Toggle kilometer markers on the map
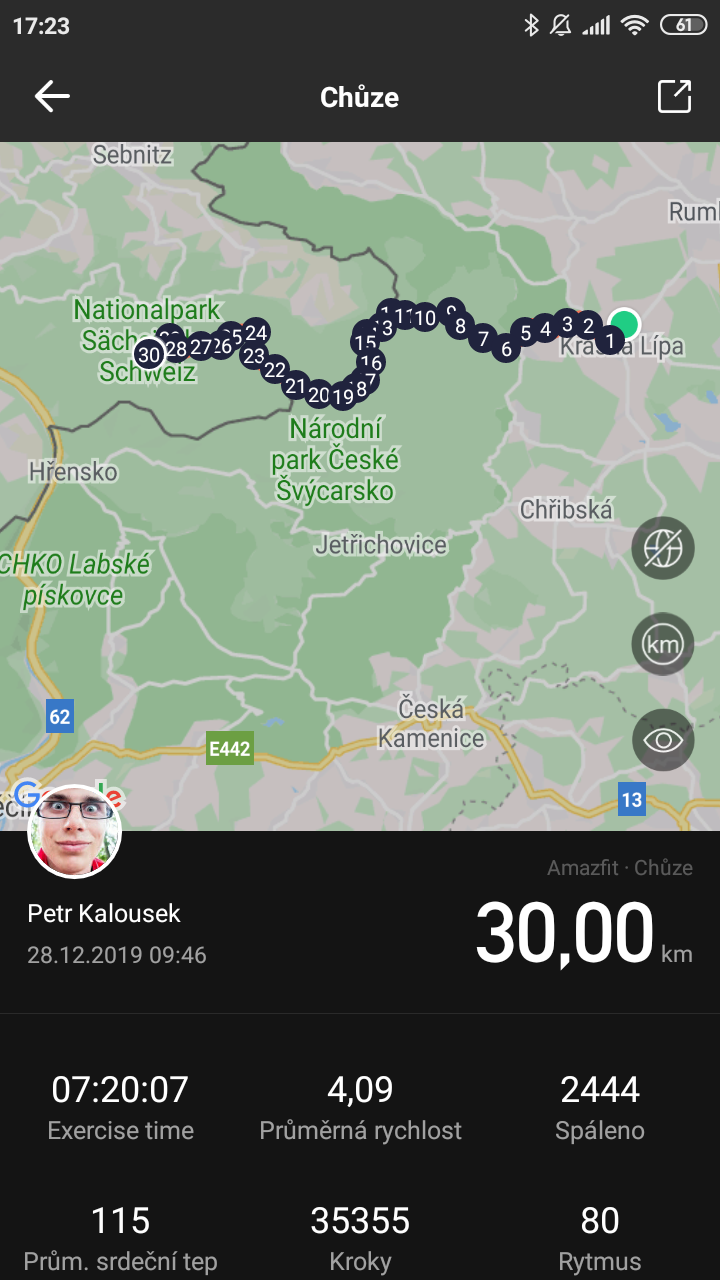 tap(663, 644)
